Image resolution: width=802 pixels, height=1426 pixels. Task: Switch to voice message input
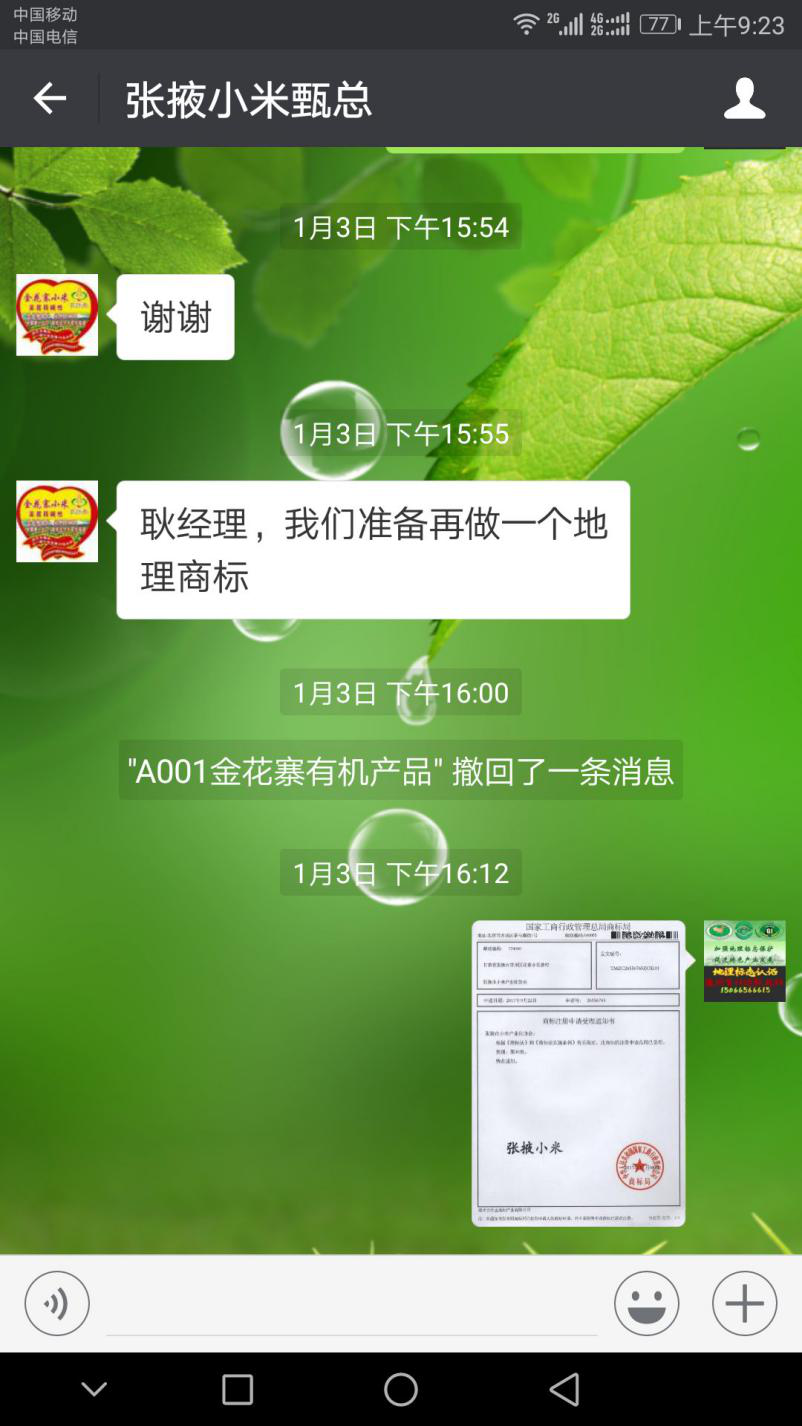[57, 1303]
